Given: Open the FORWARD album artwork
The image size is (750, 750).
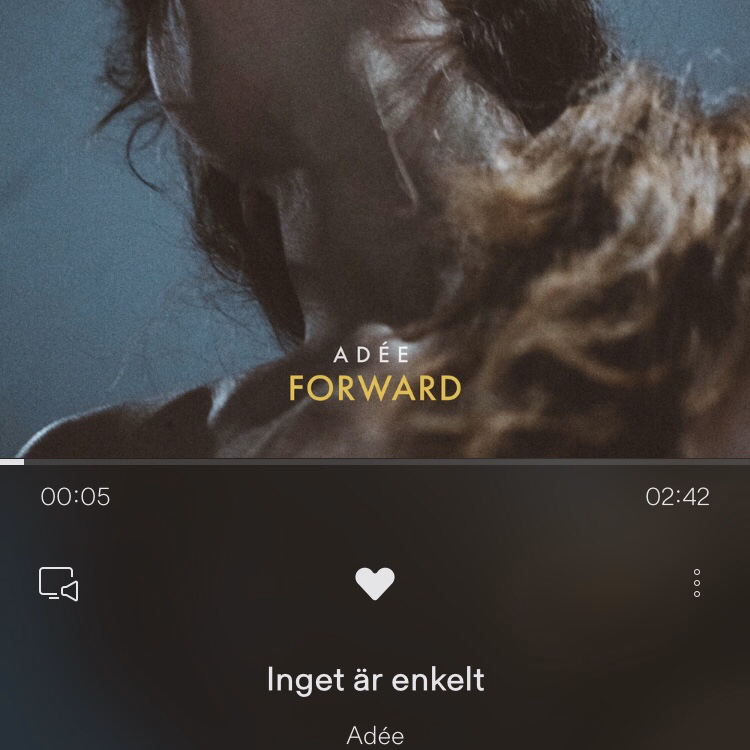Looking at the screenshot, I should tap(375, 230).
